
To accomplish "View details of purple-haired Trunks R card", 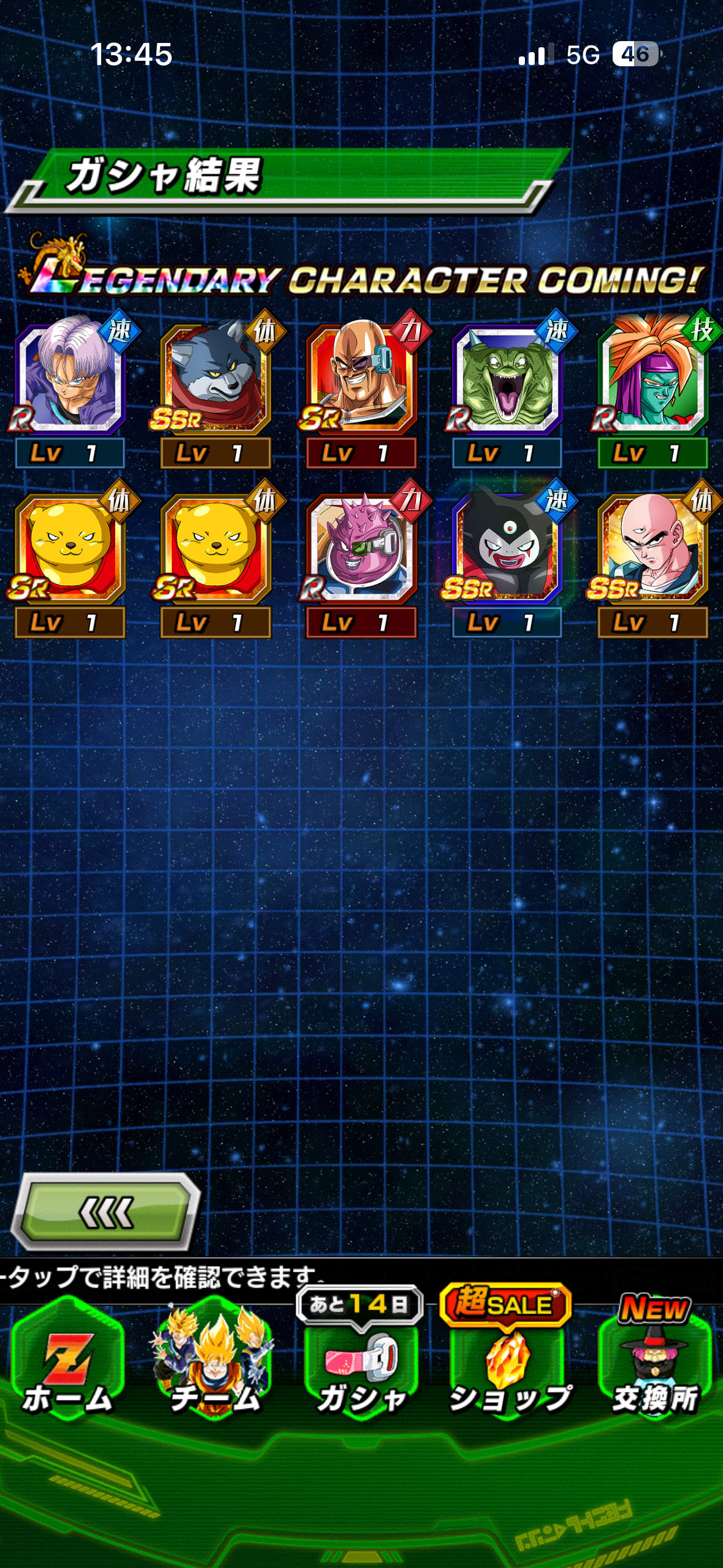I will (x=70, y=377).
